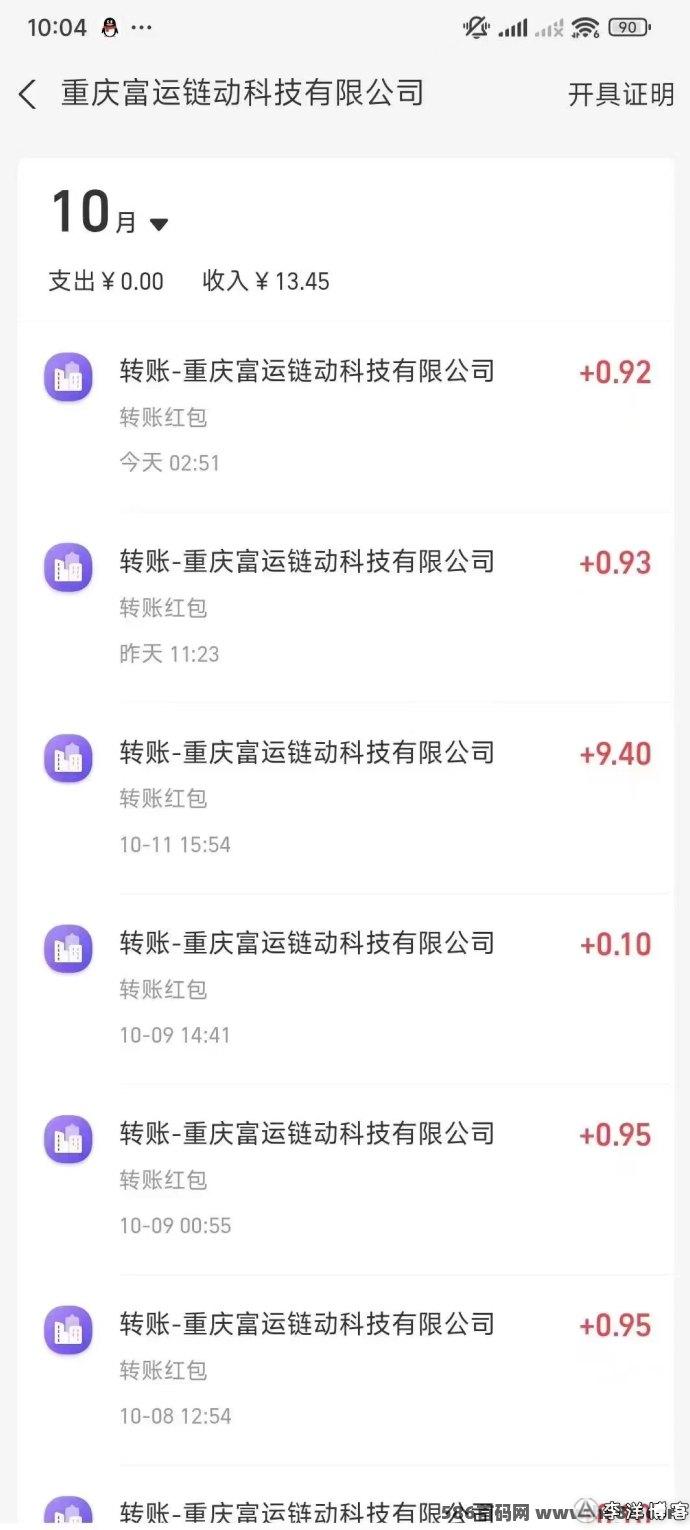The width and height of the screenshot is (690, 1530).
Task: Open the +0.92 transfer from 今天 02:51
Action: pyautogui.click(x=345, y=417)
